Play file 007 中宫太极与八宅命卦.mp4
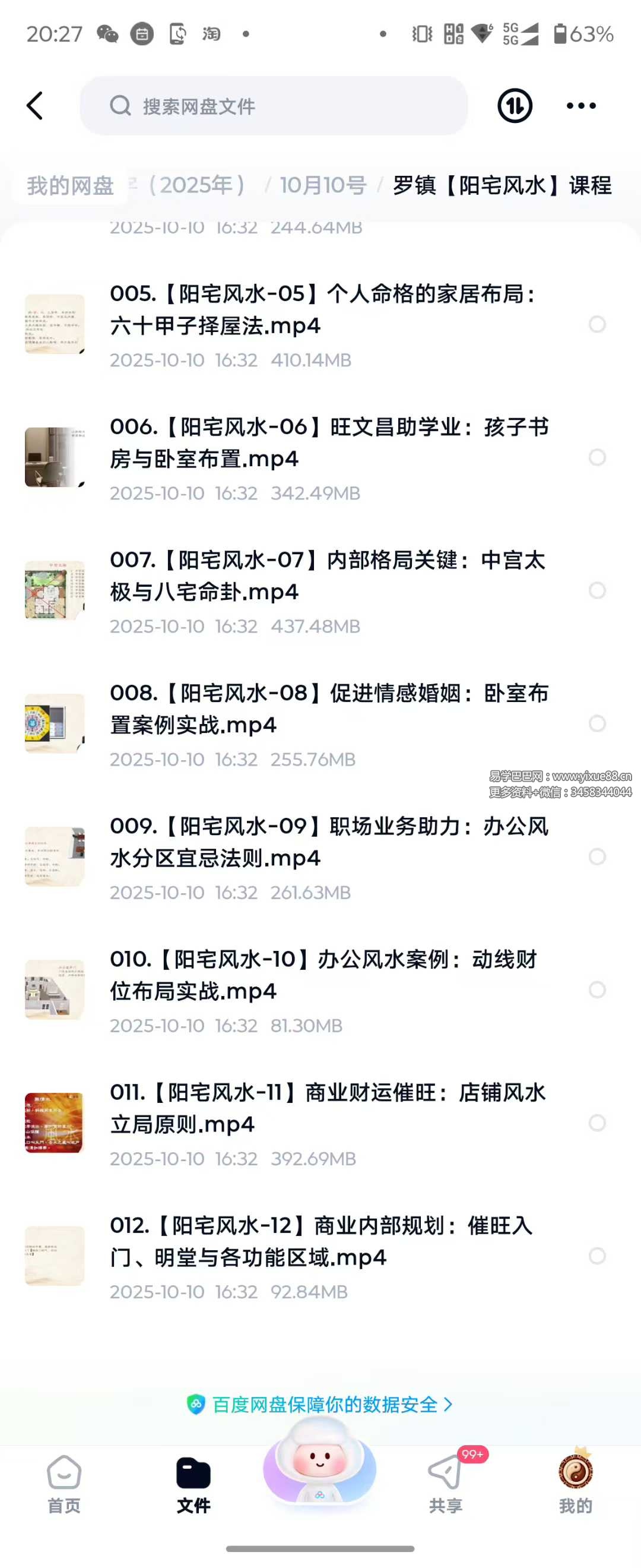Viewport: 641px width, 1568px height. click(327, 576)
